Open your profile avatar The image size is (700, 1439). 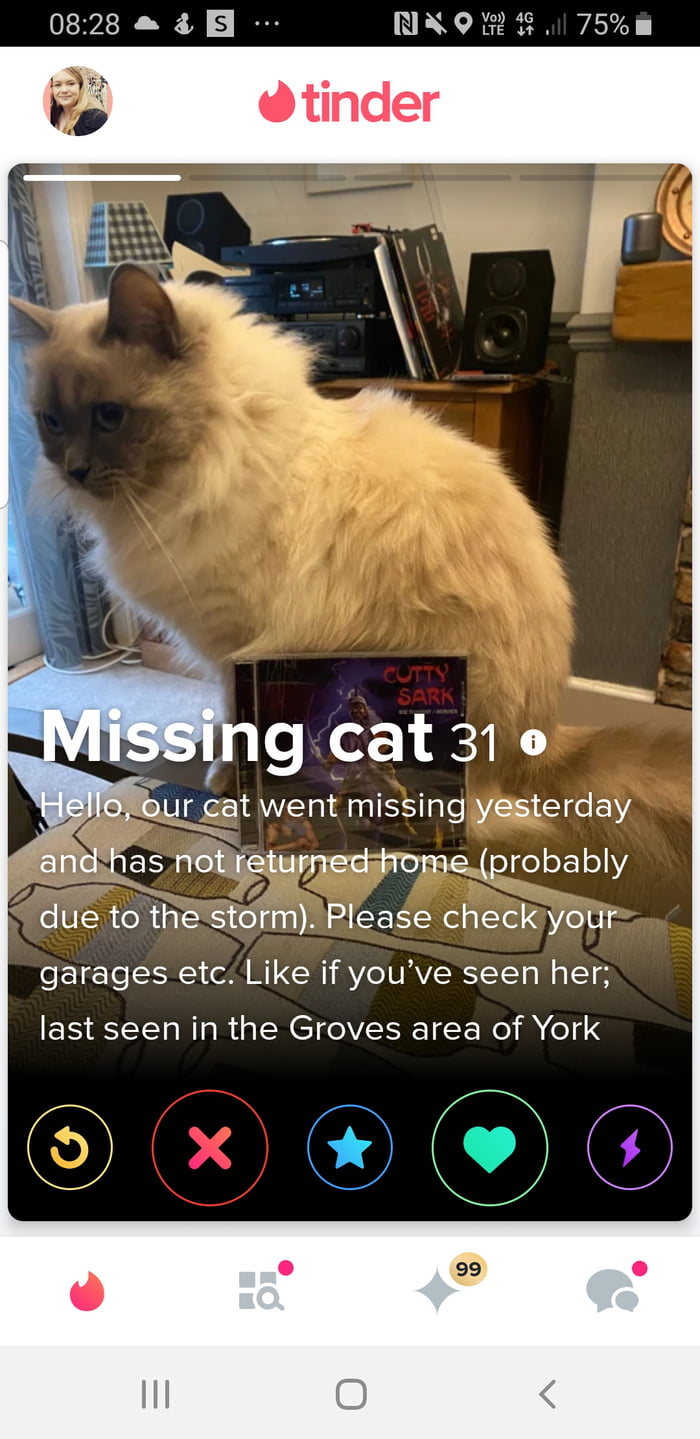pyautogui.click(x=77, y=102)
